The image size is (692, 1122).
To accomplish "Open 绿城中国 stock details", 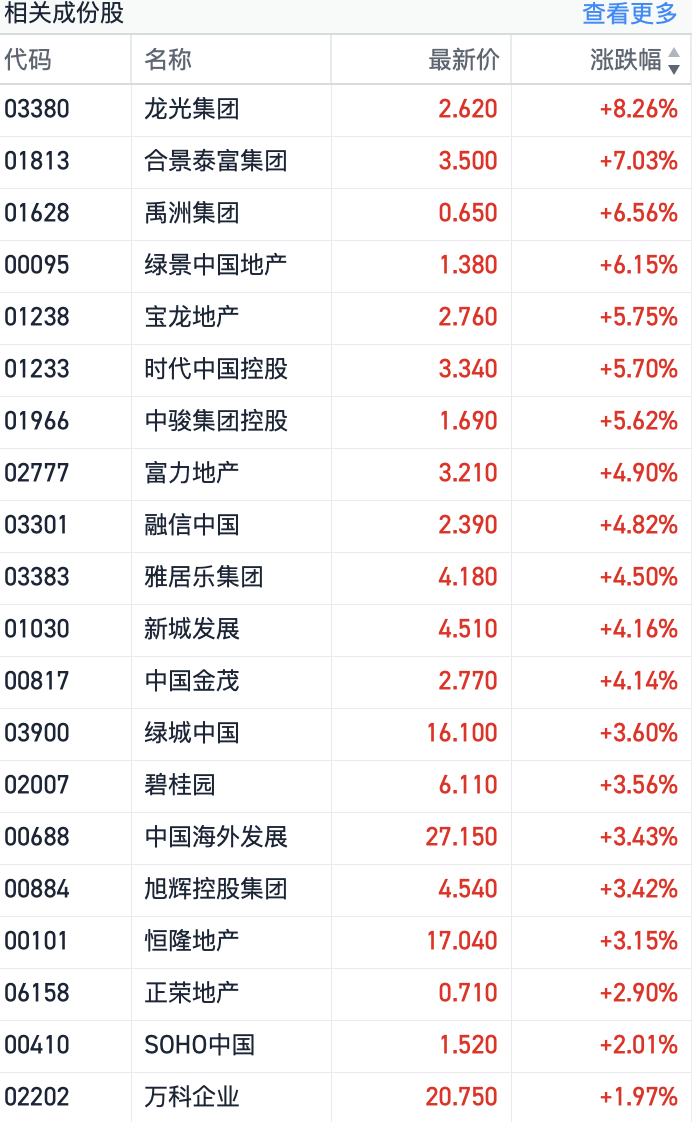I will point(191,733).
